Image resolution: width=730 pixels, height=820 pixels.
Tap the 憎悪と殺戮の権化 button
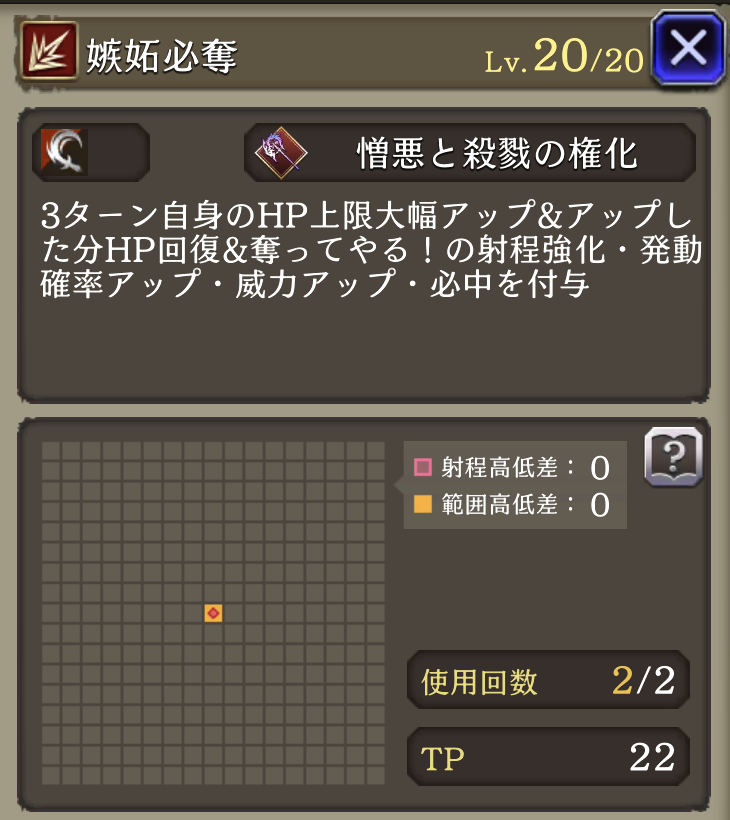469,153
